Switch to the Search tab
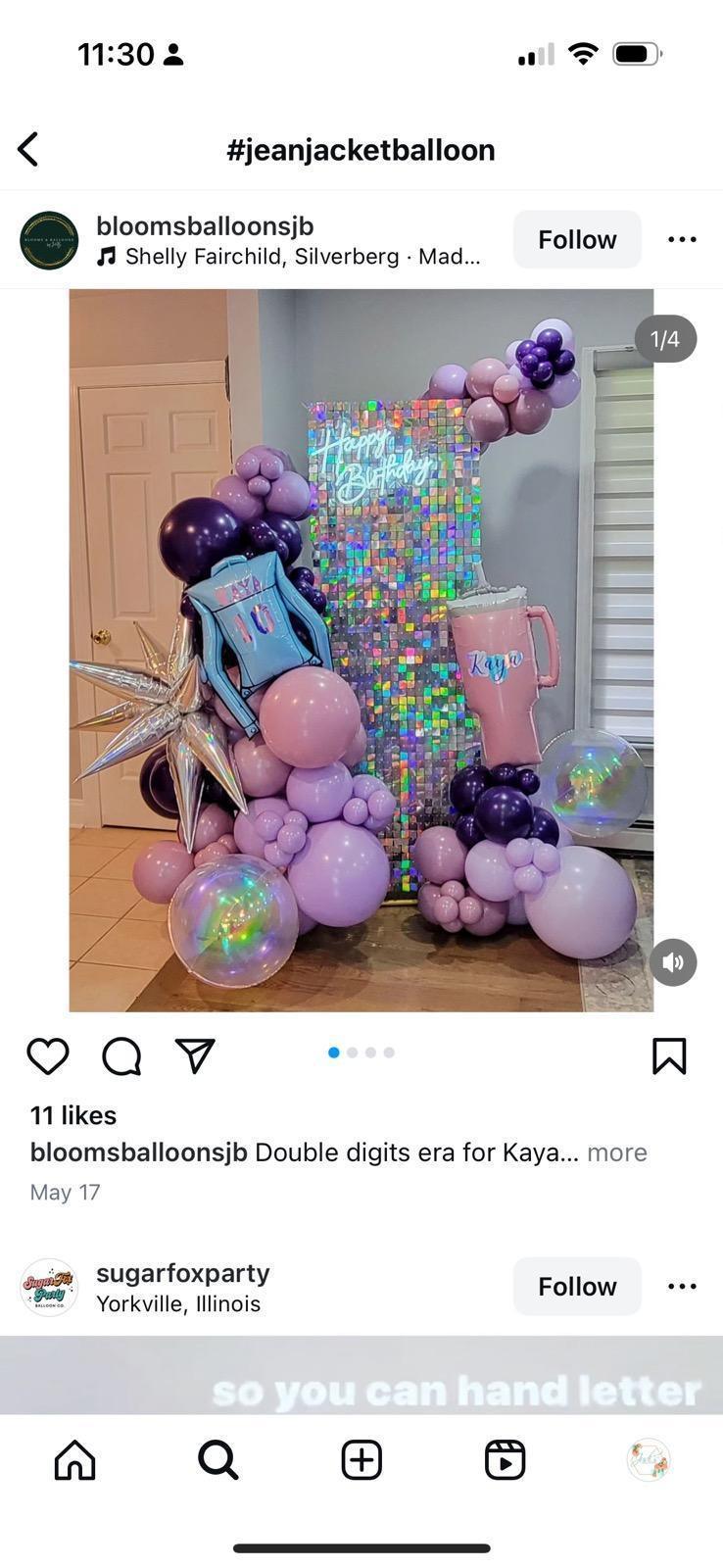The width and height of the screenshot is (723, 1568). point(217,1460)
